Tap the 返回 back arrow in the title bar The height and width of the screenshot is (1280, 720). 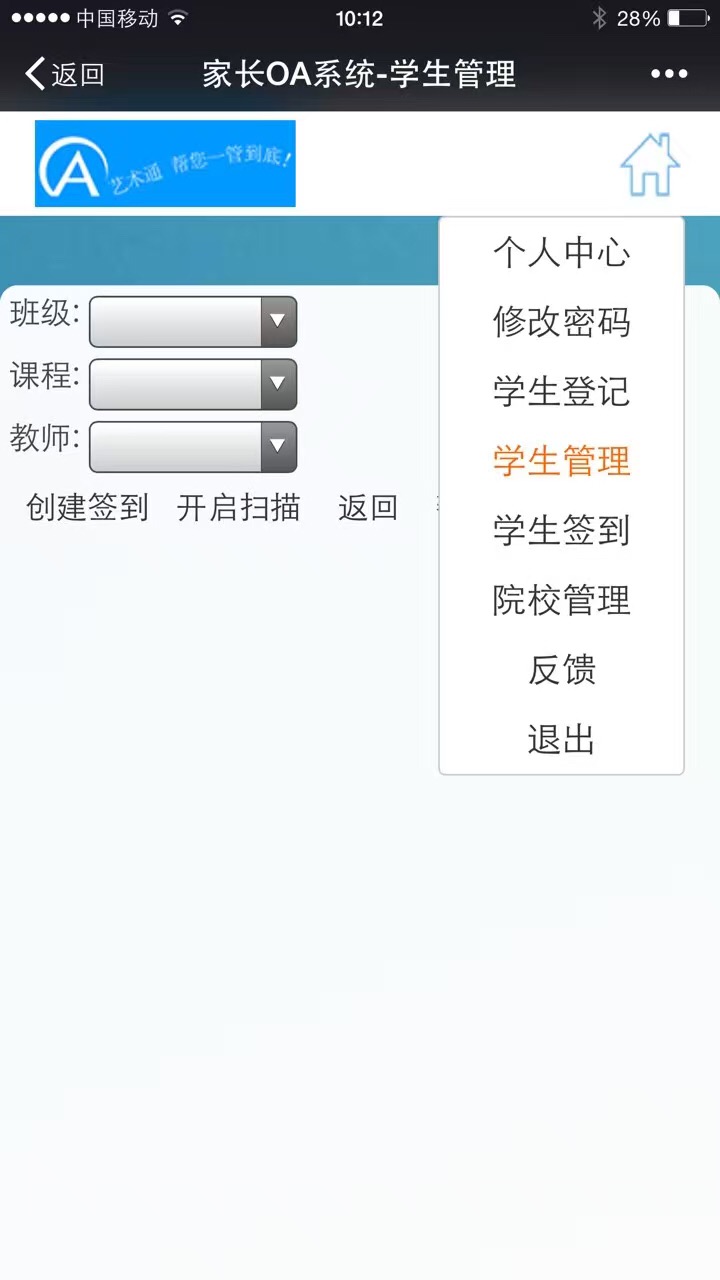(64, 74)
